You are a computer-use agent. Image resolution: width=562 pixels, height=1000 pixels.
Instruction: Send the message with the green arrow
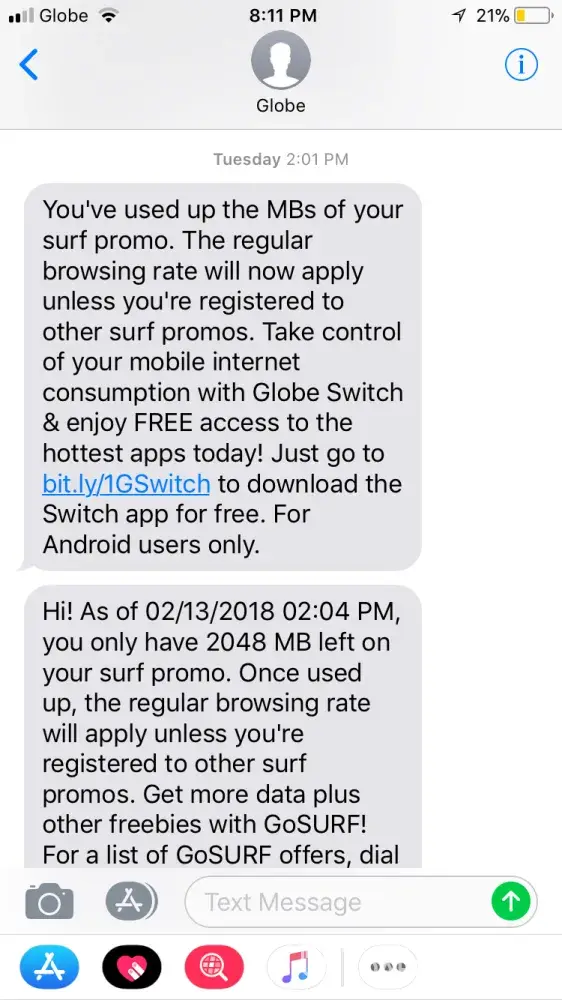point(511,902)
